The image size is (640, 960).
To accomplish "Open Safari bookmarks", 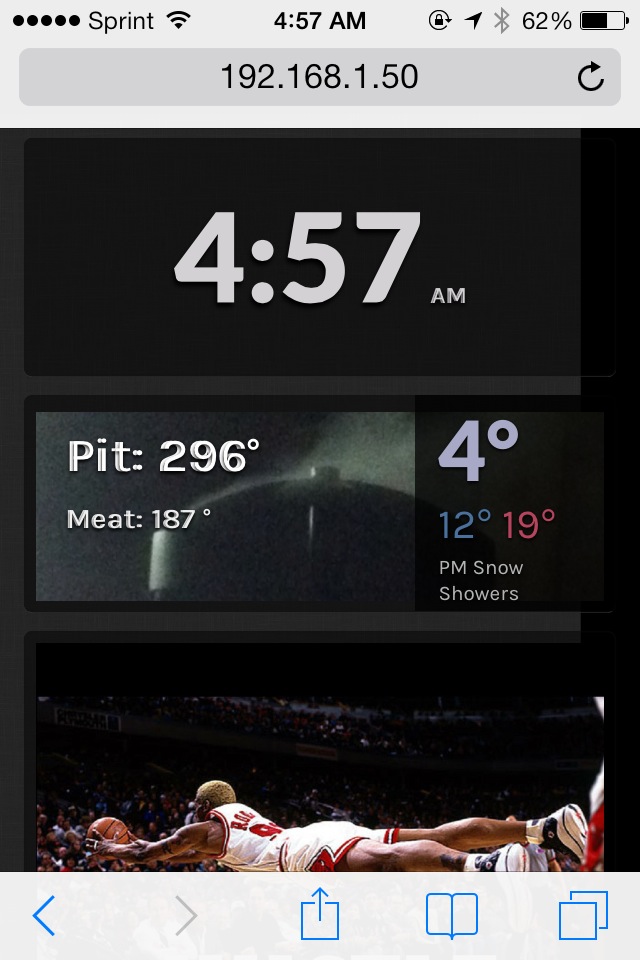I will point(452,916).
